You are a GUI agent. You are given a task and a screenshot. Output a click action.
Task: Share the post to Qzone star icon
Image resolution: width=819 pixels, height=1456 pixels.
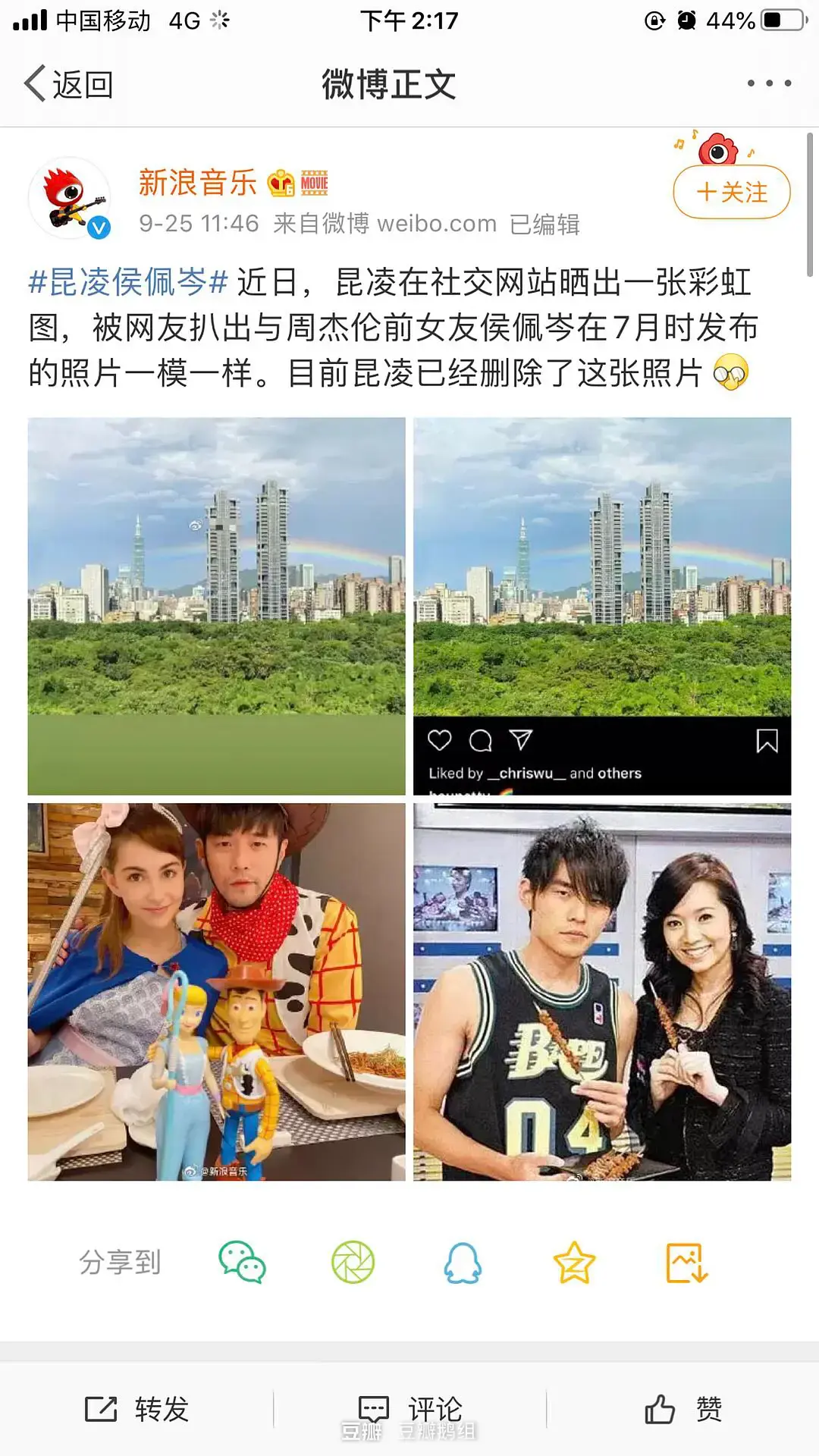coord(574,1263)
